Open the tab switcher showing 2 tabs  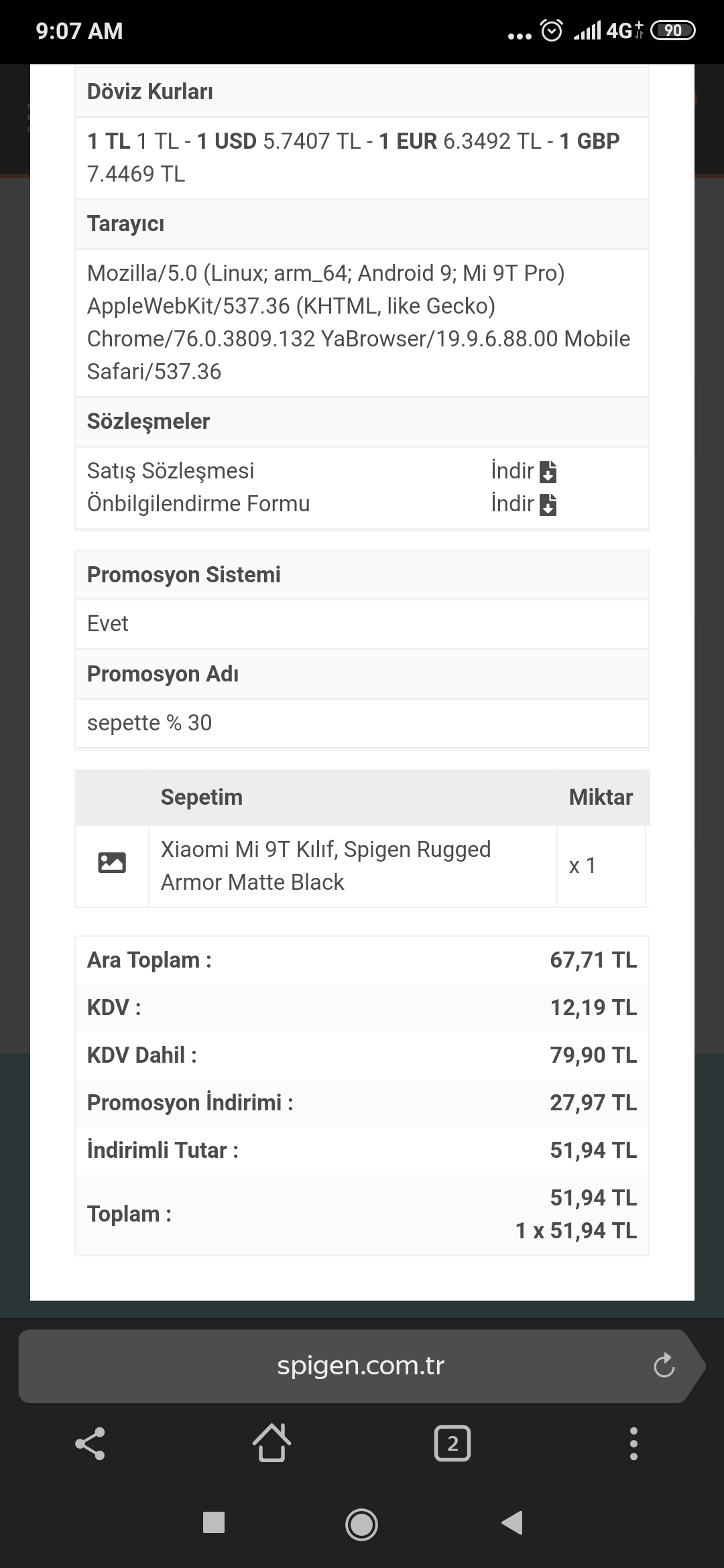[452, 1443]
